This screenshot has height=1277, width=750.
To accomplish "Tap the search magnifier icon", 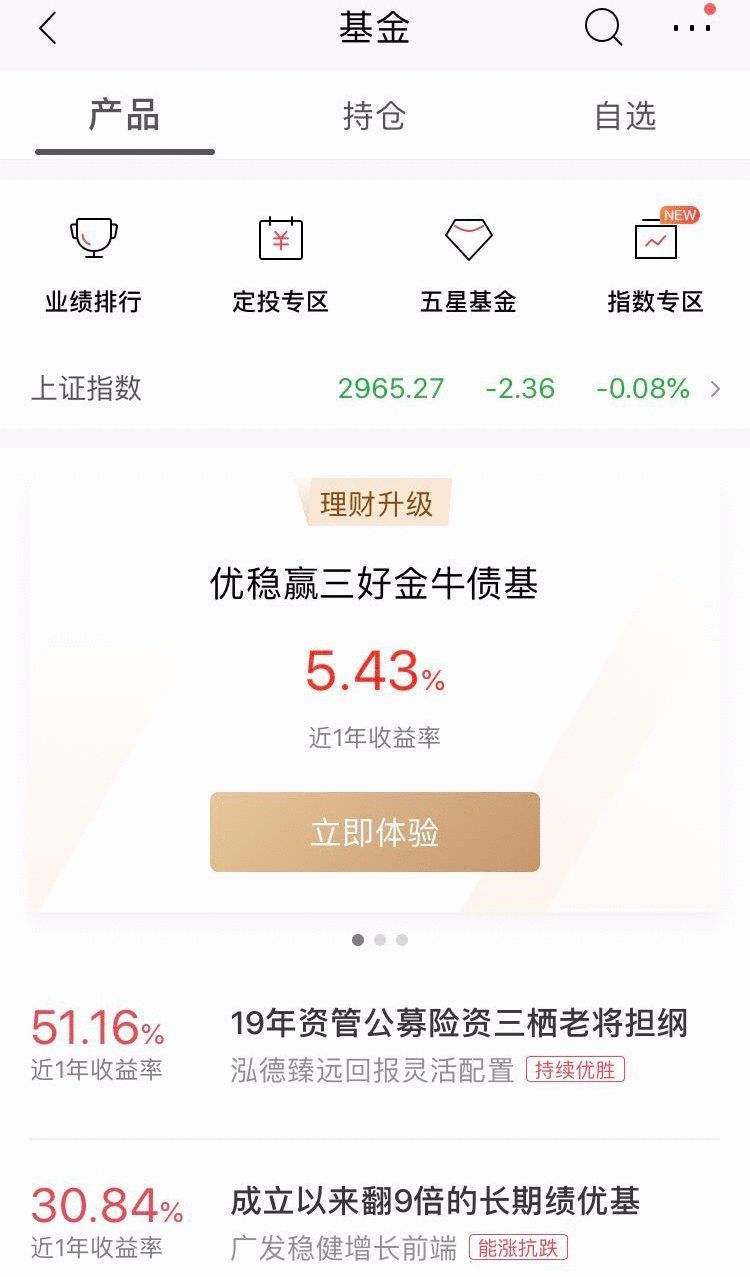I will [601, 28].
